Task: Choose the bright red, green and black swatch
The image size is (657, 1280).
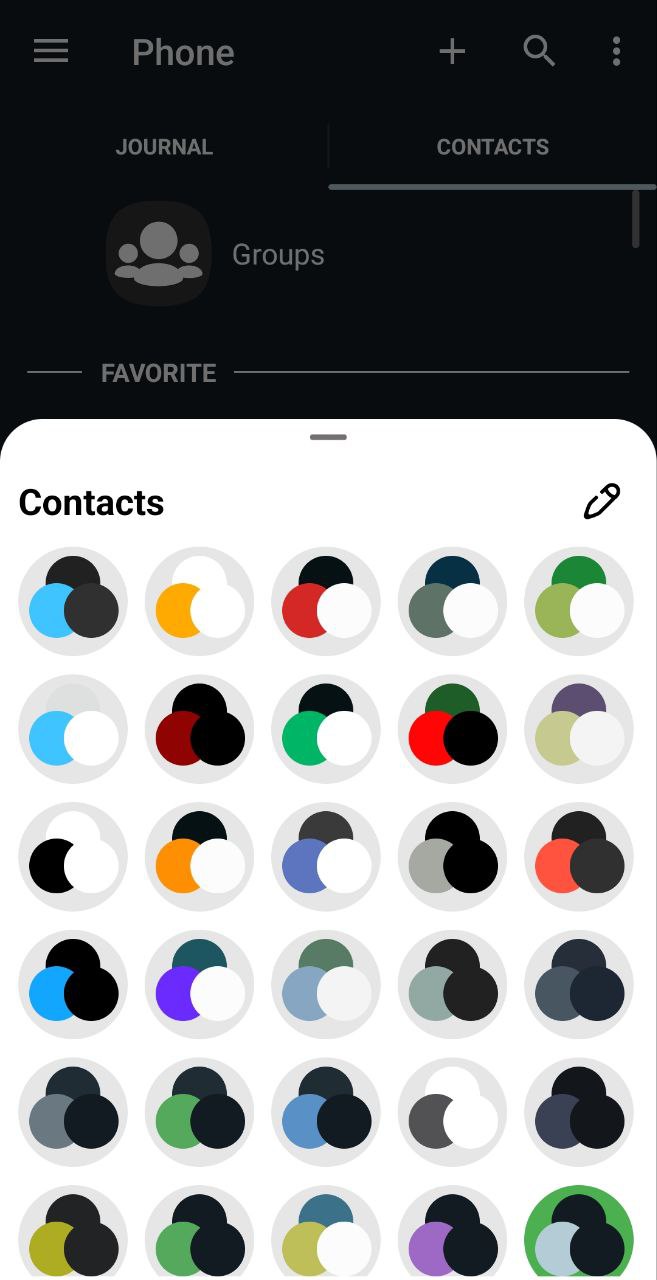Action: (452, 729)
